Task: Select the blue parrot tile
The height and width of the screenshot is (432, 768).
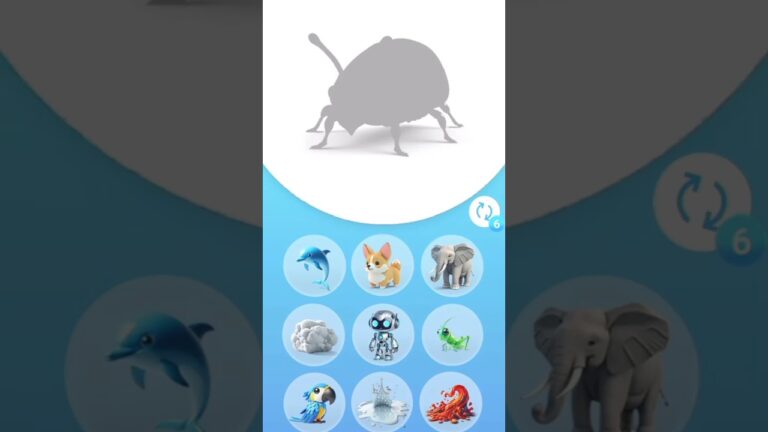Action: tap(314, 402)
